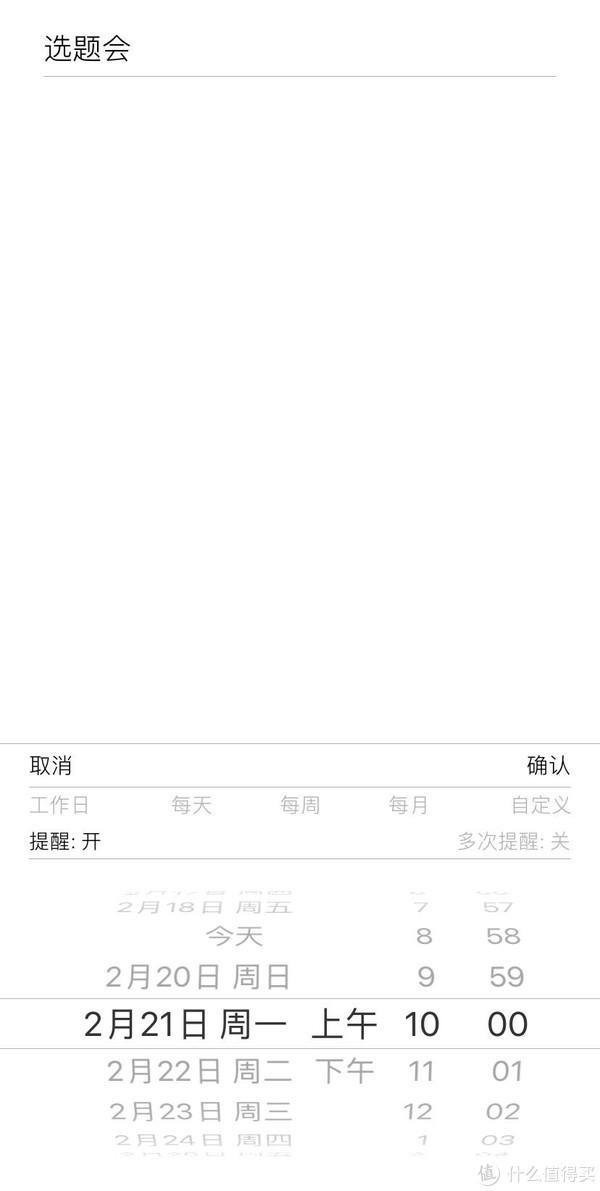
Task: Choose the 每天 repeat option
Action: point(191,805)
